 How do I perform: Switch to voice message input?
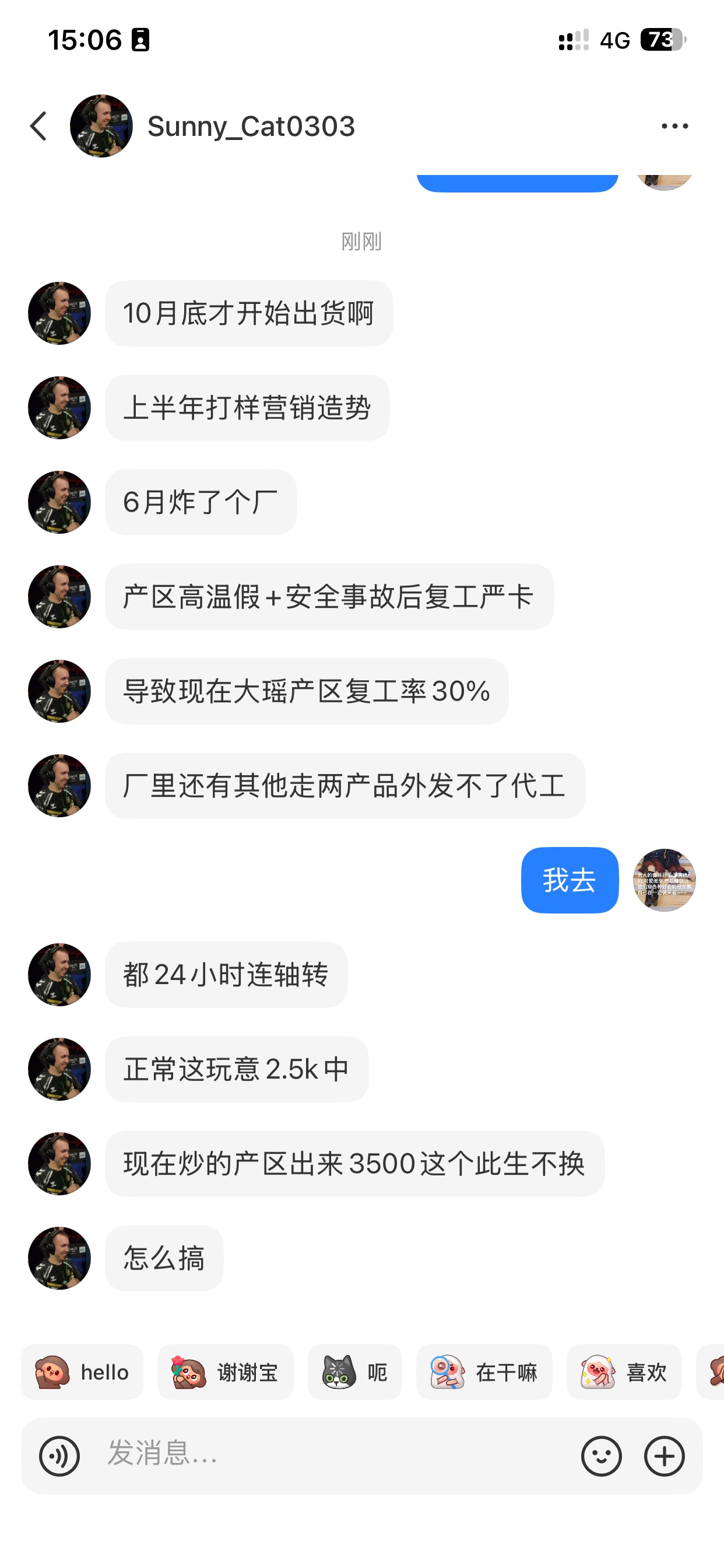pyautogui.click(x=59, y=1456)
